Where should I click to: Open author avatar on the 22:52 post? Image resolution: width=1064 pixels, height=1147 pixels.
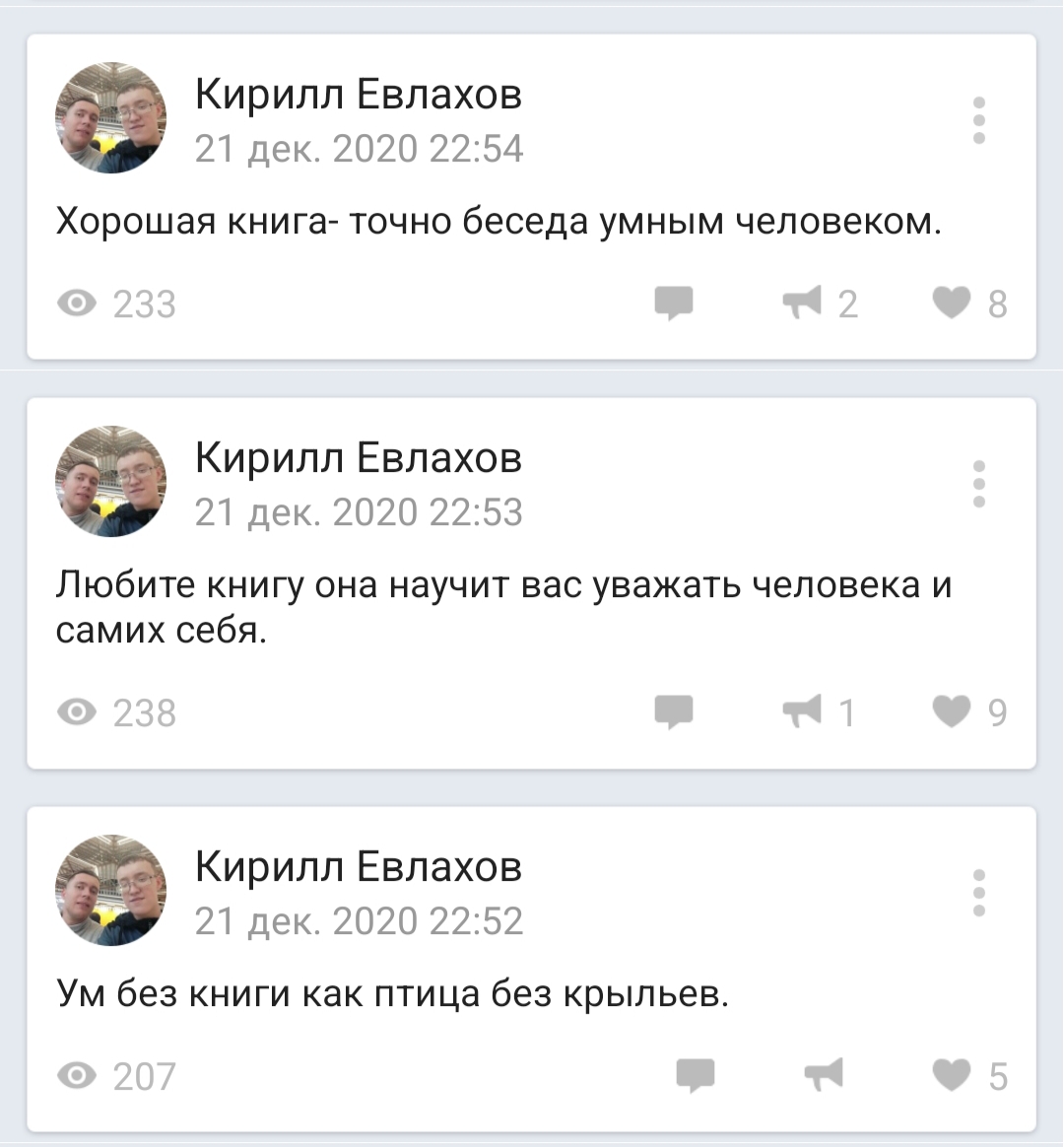(x=110, y=891)
